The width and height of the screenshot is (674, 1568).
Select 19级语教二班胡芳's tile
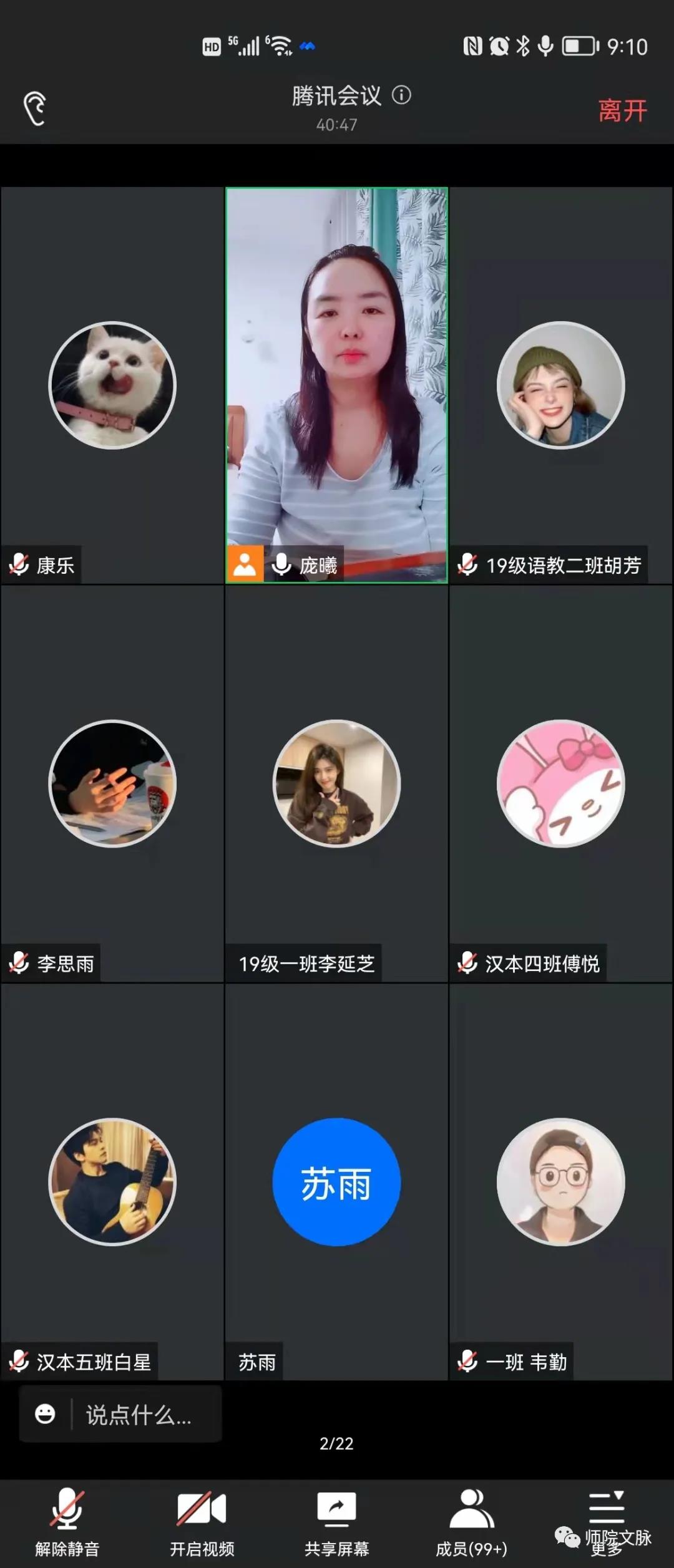click(x=560, y=385)
